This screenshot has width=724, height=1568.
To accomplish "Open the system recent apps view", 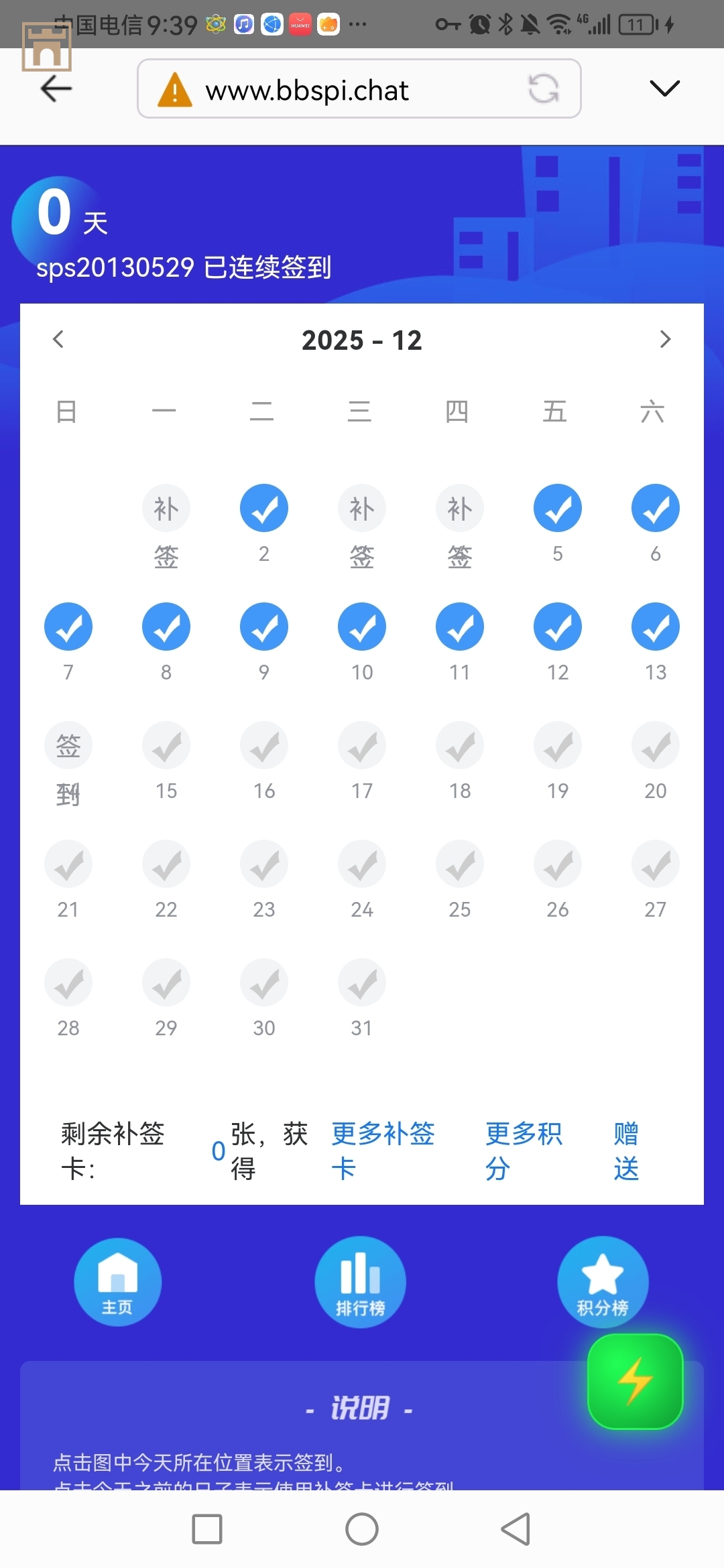I will (207, 1529).
